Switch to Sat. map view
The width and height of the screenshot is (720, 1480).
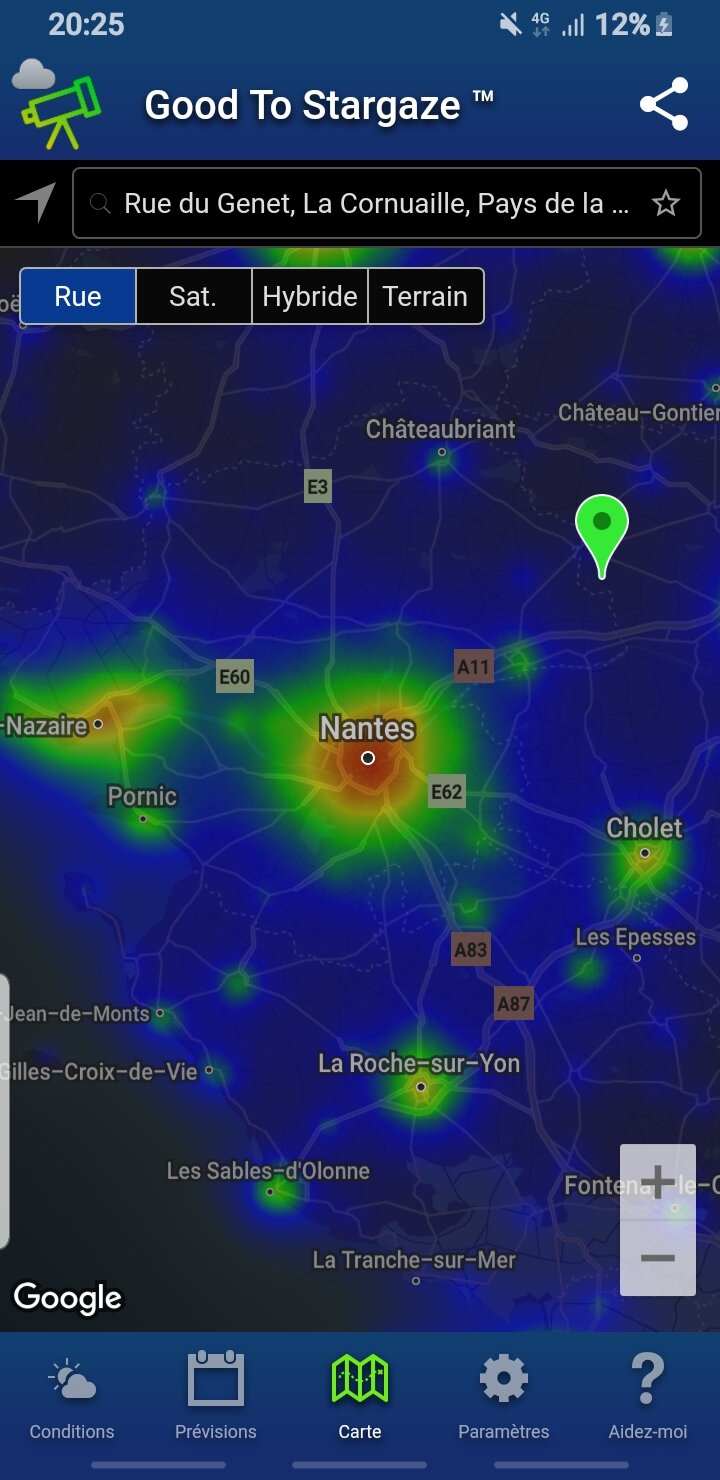coord(193,296)
